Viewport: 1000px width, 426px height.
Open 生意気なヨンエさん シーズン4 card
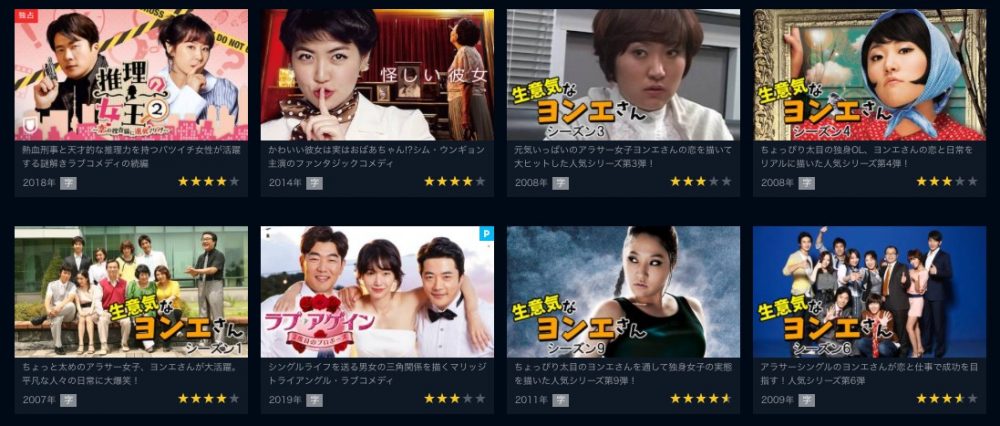pos(869,75)
